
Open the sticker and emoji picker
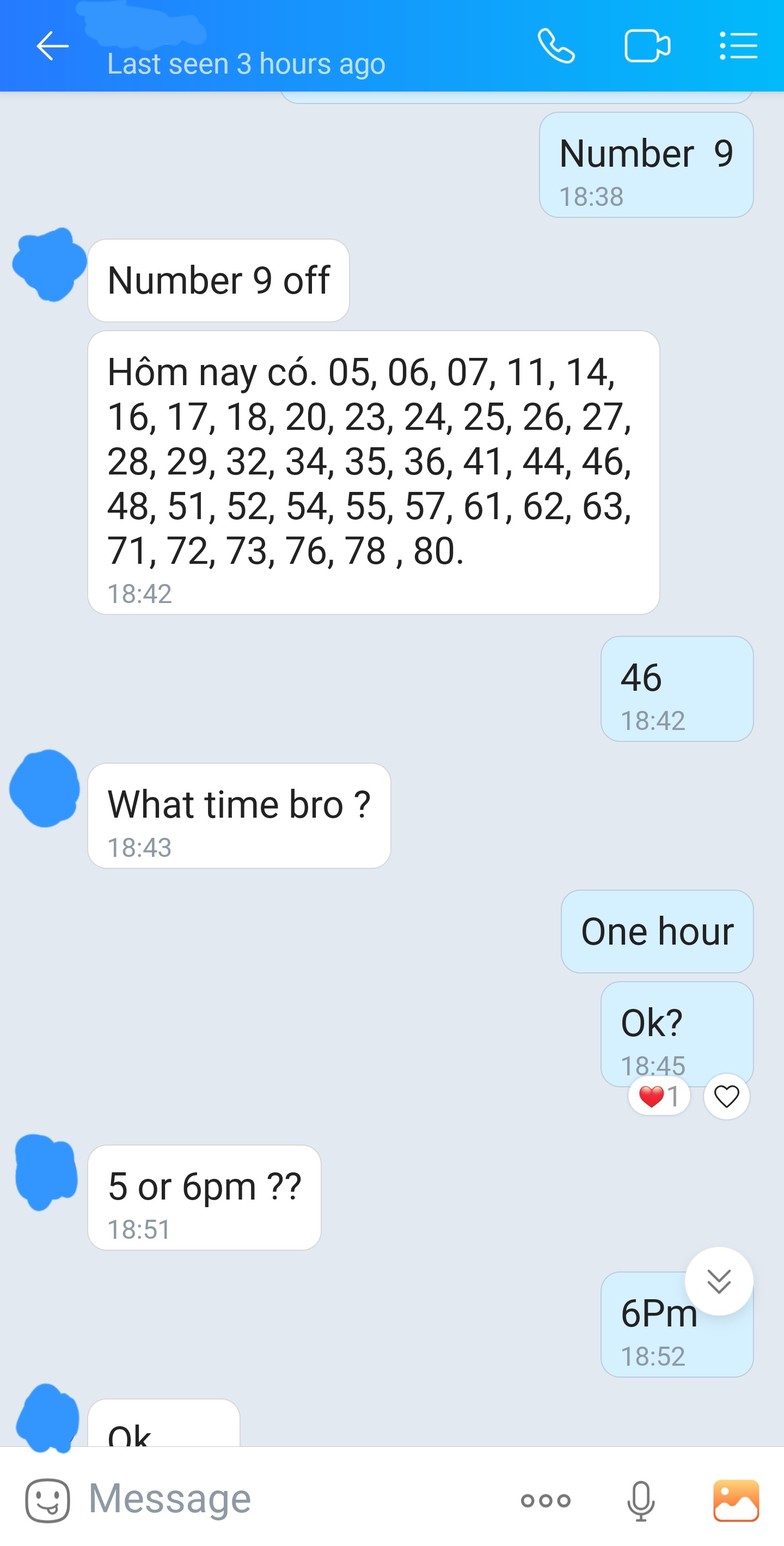tap(47, 1500)
